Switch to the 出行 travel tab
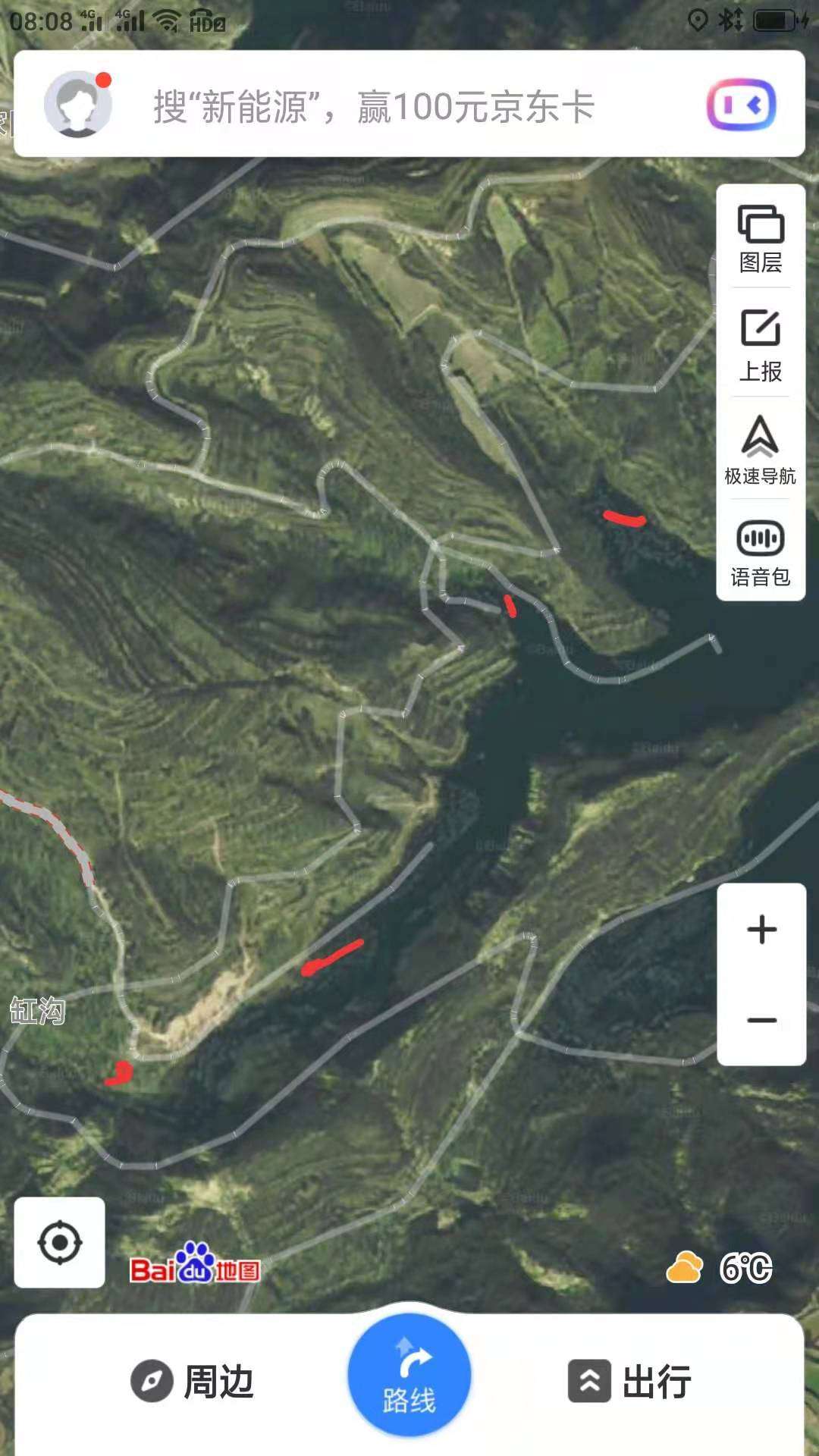819x1456 pixels. (629, 1381)
